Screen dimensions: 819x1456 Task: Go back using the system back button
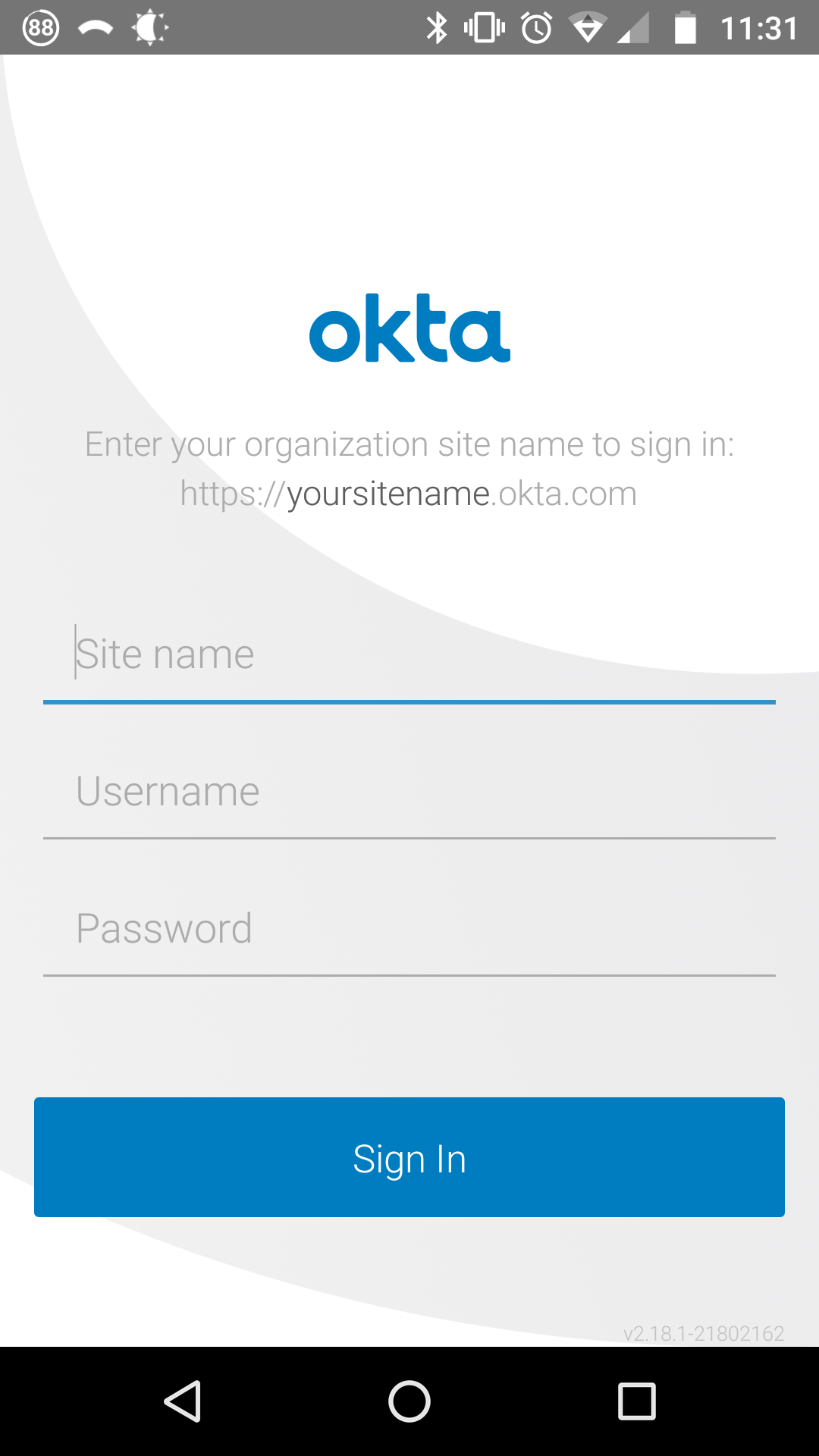tap(183, 1401)
